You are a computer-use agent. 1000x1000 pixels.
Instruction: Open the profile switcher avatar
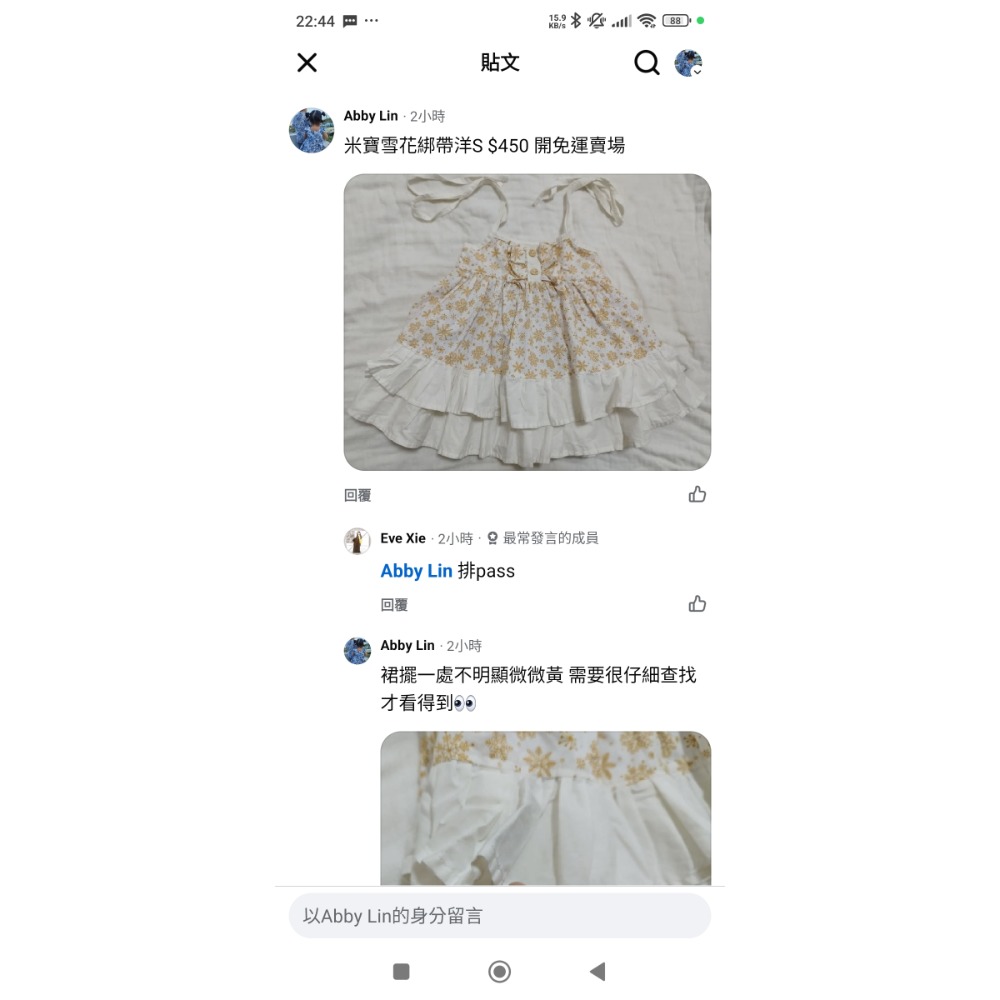click(x=688, y=63)
